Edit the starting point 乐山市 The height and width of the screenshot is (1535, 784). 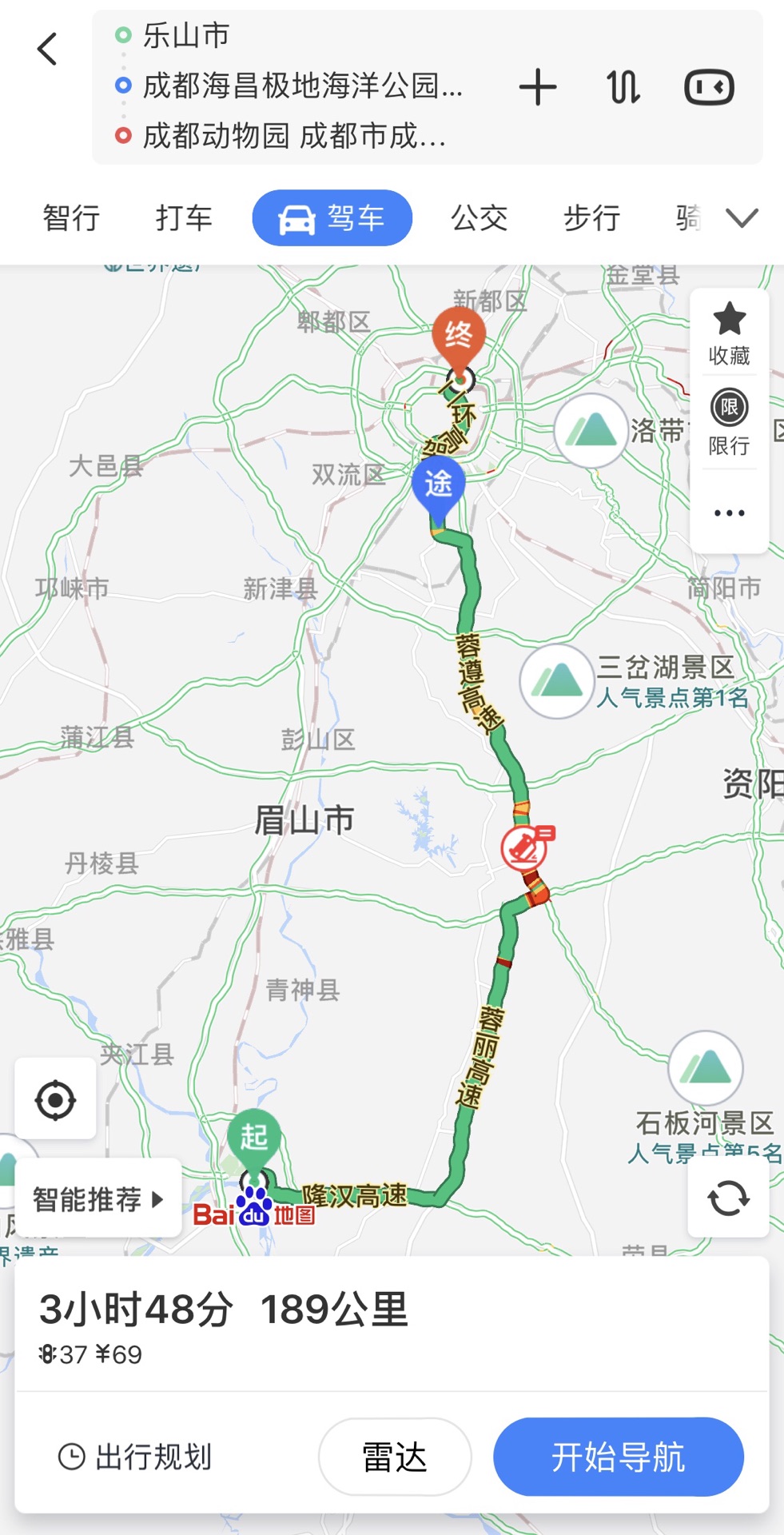pyautogui.click(x=186, y=35)
